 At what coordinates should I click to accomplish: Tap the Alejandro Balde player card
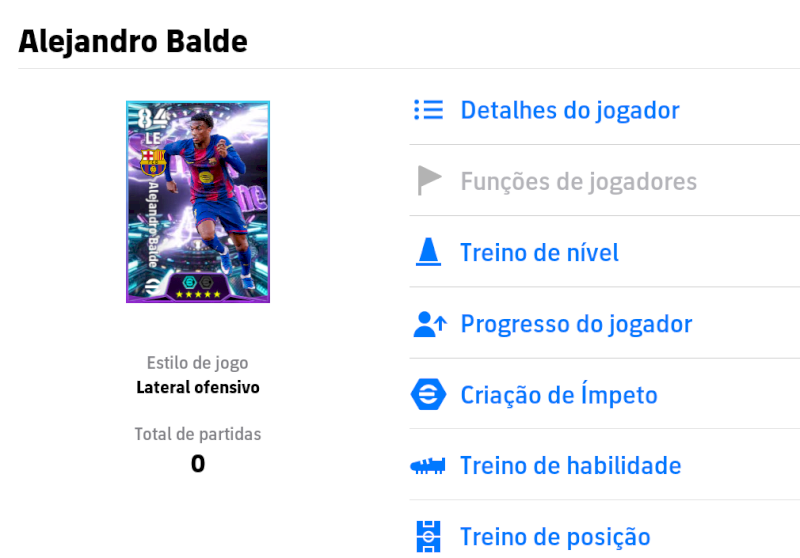coord(198,201)
